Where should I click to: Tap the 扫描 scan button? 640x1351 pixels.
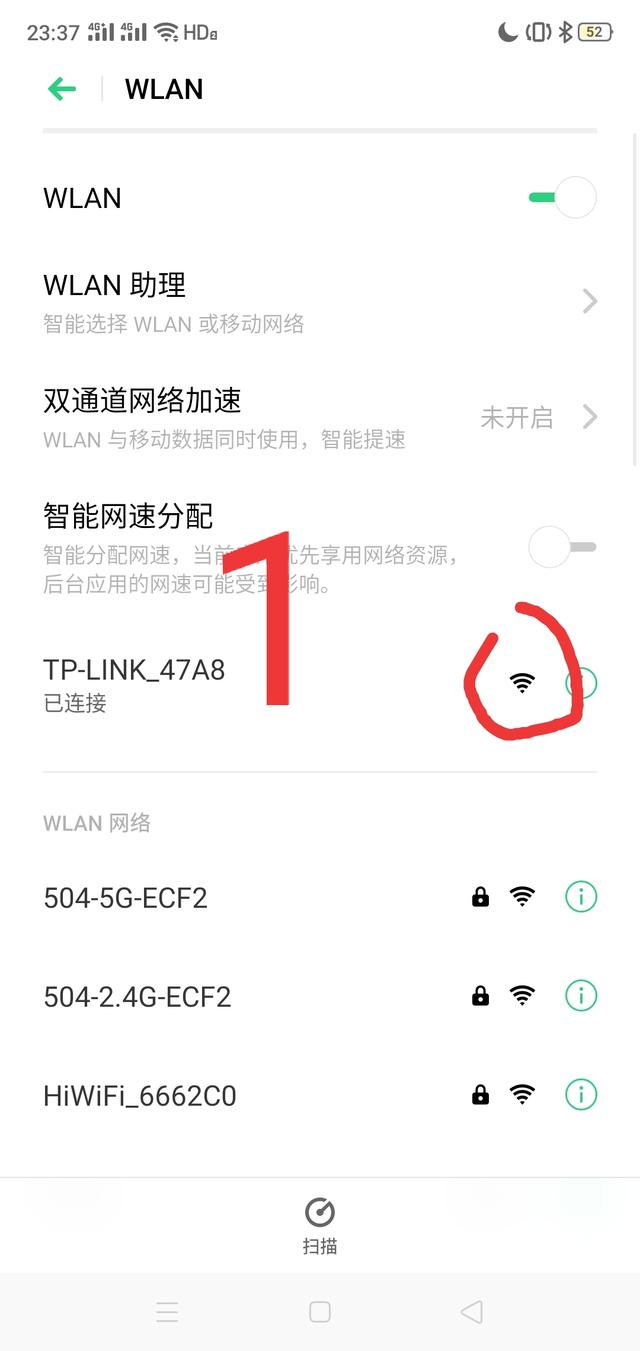(x=320, y=1224)
